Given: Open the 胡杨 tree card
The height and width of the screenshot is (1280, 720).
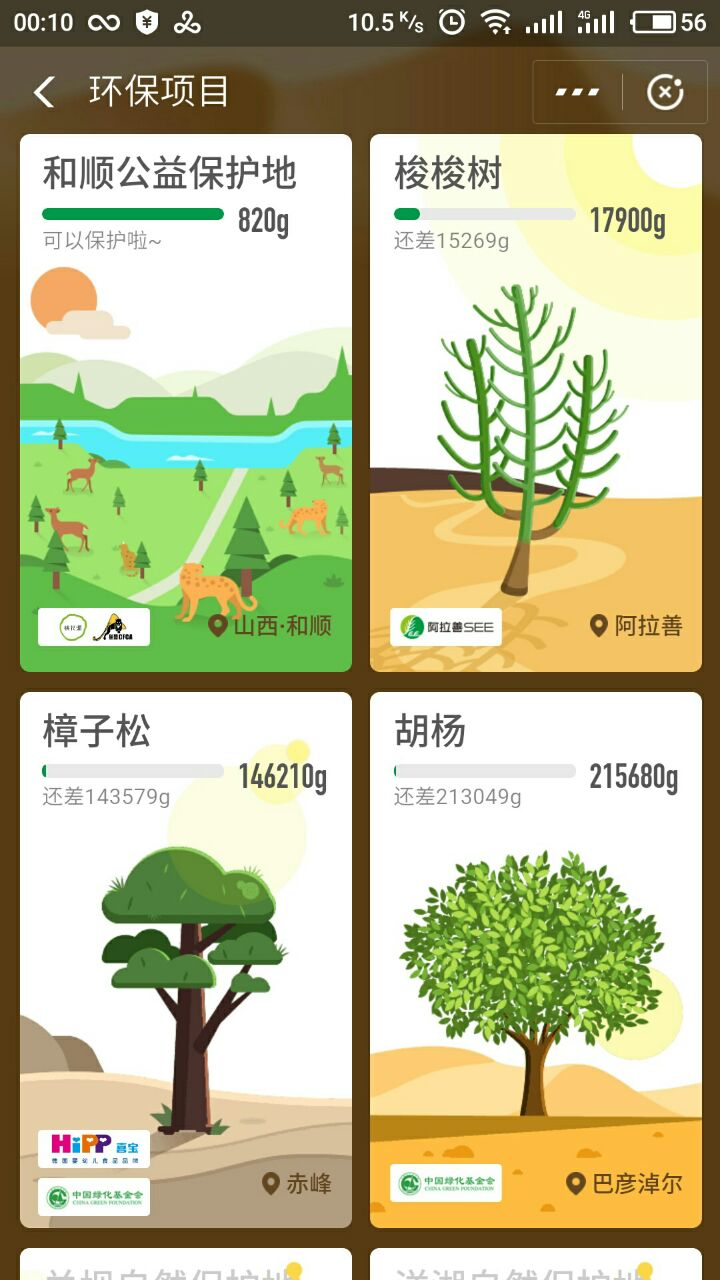Looking at the screenshot, I should pyautogui.click(x=536, y=960).
